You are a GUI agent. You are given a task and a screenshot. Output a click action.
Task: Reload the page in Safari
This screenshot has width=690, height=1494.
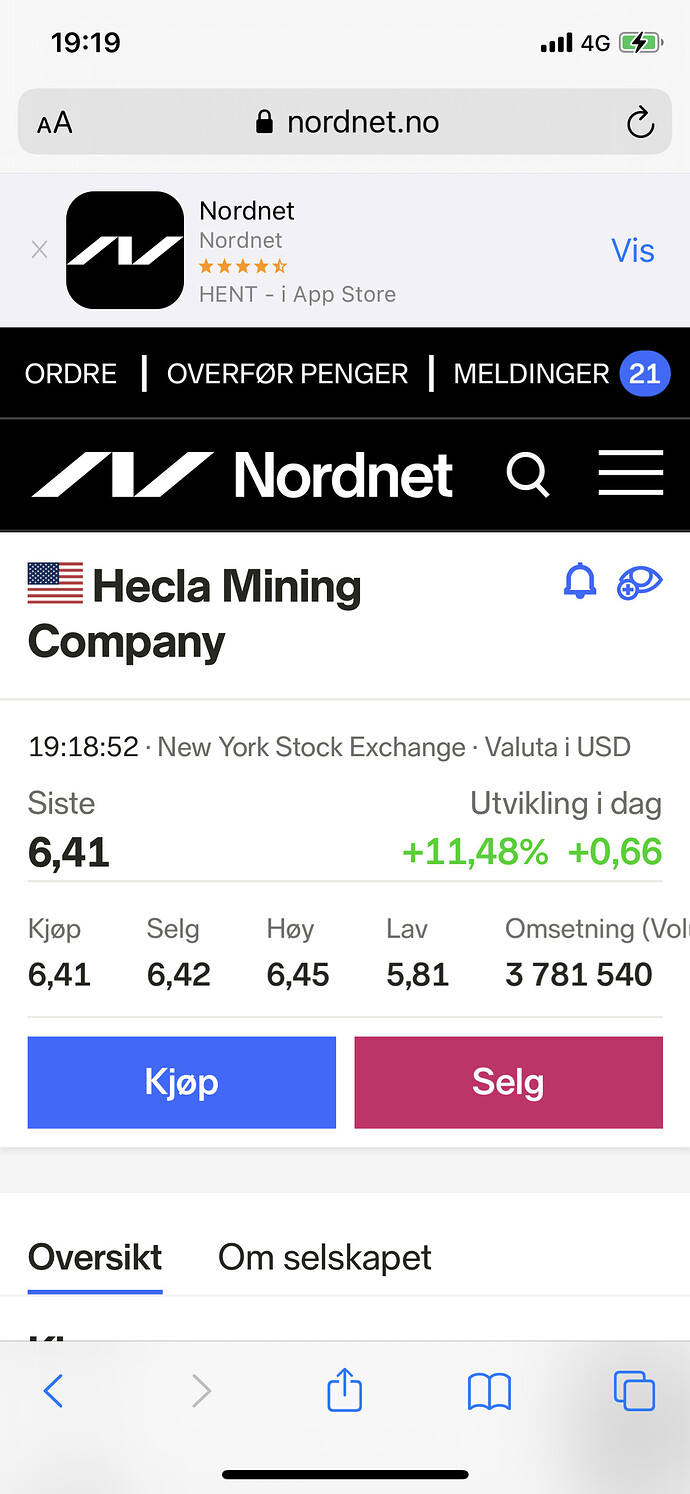click(640, 123)
